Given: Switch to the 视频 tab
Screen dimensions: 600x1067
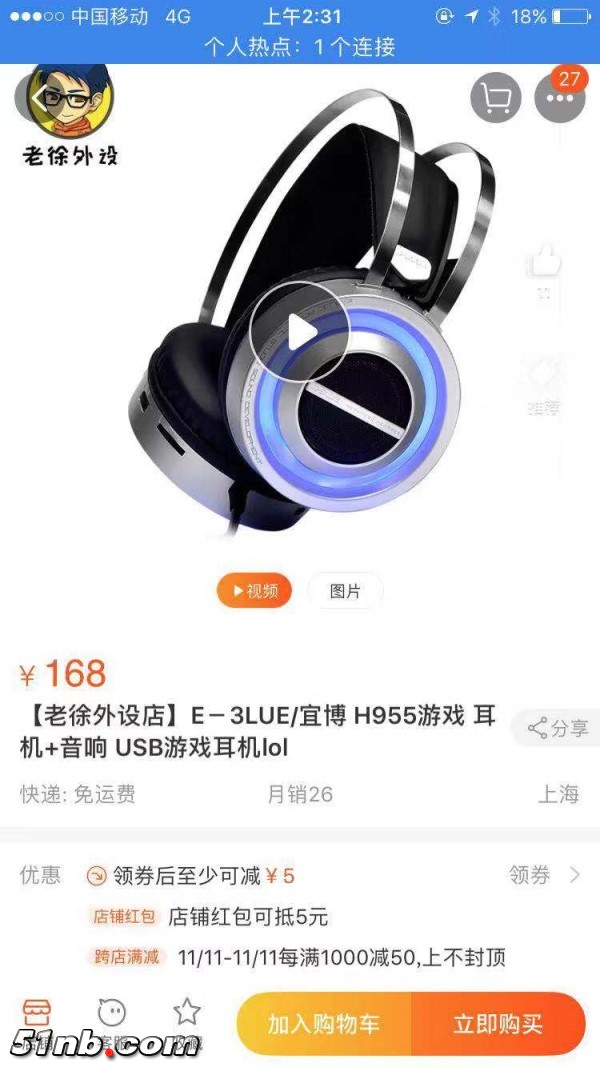Looking at the screenshot, I should [254, 591].
